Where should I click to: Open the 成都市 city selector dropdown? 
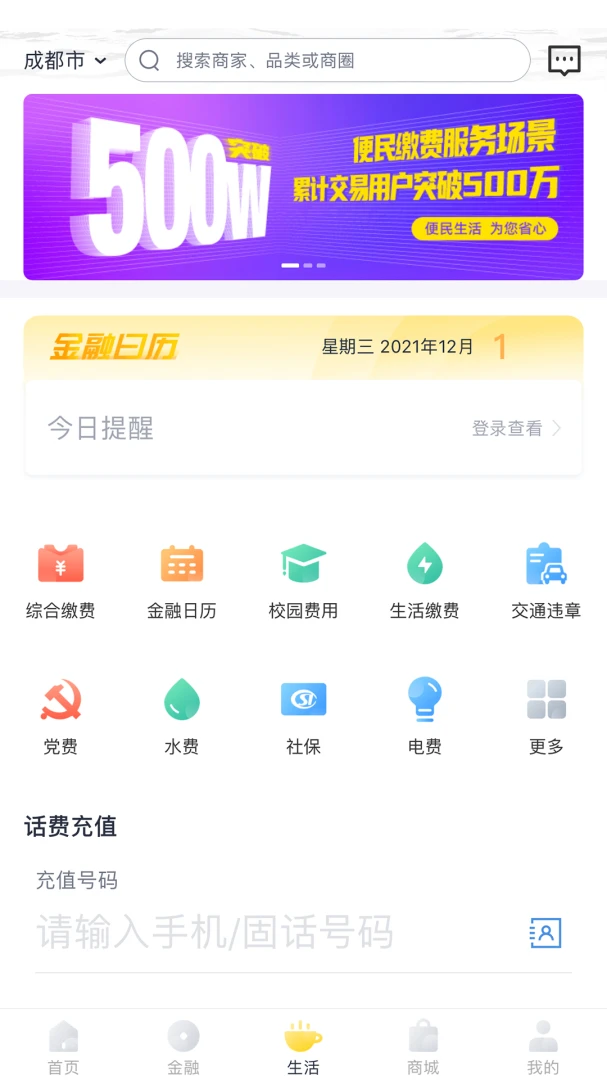(65, 61)
